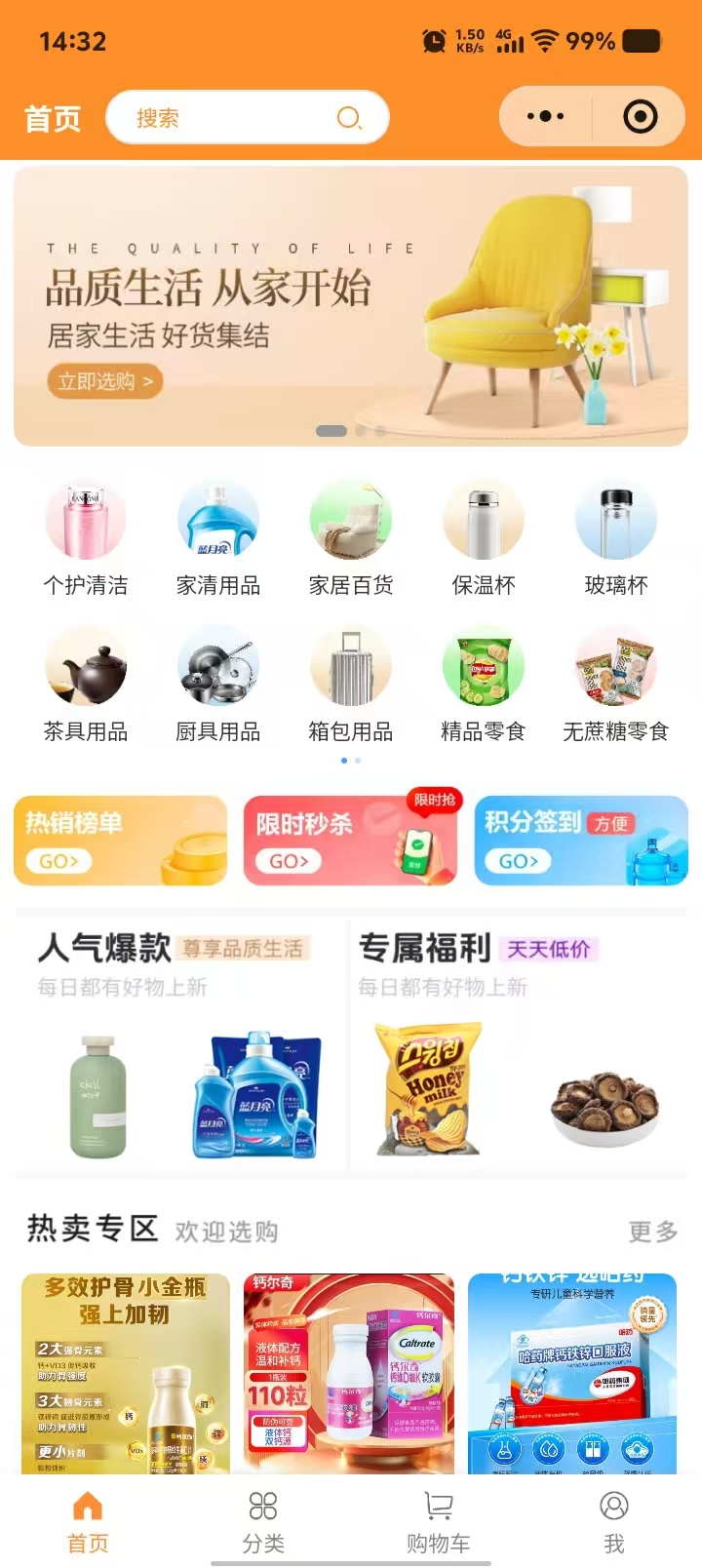This screenshot has height=1568, width=702.
Task: Tap 更多 in 热卖专区
Action: [x=652, y=1232]
